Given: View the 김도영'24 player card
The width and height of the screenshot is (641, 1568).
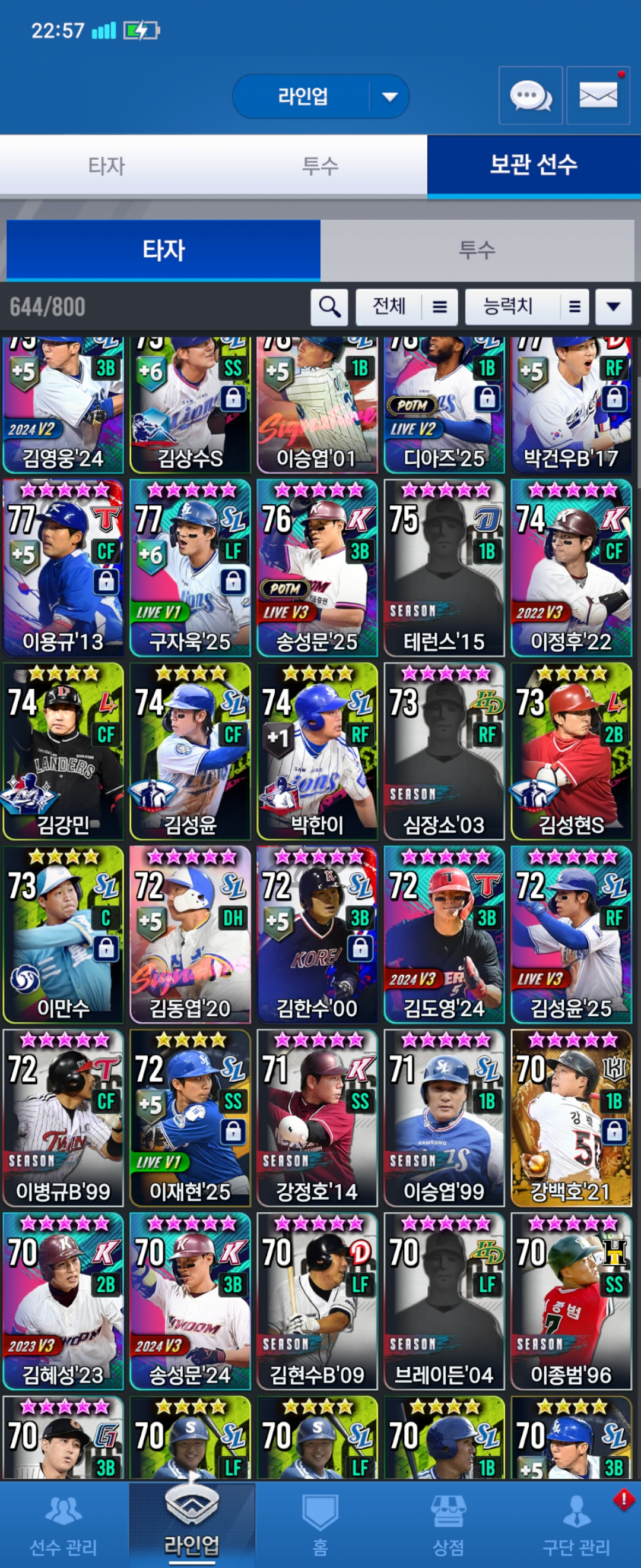Looking at the screenshot, I should click(x=444, y=934).
